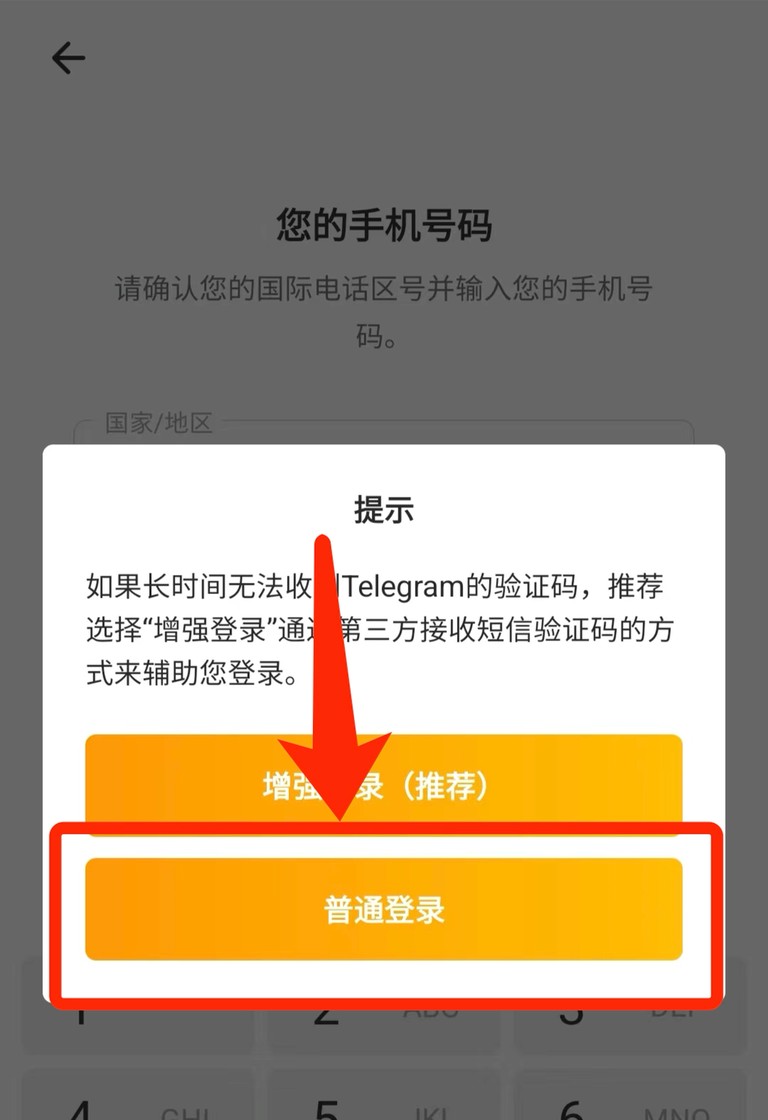Viewport: 768px width, 1120px height.
Task: Tap the 提示 dialog title
Action: point(383,509)
